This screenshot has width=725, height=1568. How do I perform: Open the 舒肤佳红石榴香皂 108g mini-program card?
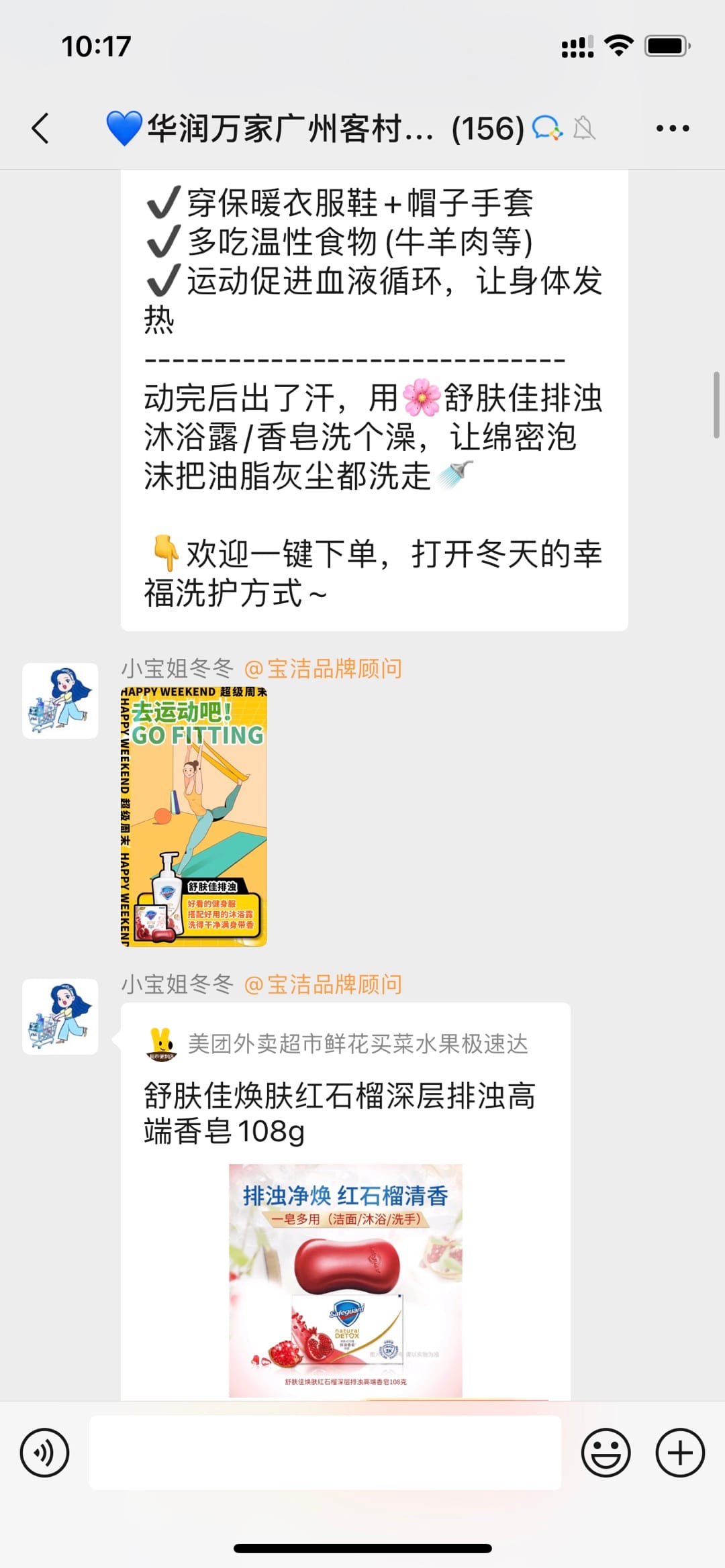[345, 1201]
